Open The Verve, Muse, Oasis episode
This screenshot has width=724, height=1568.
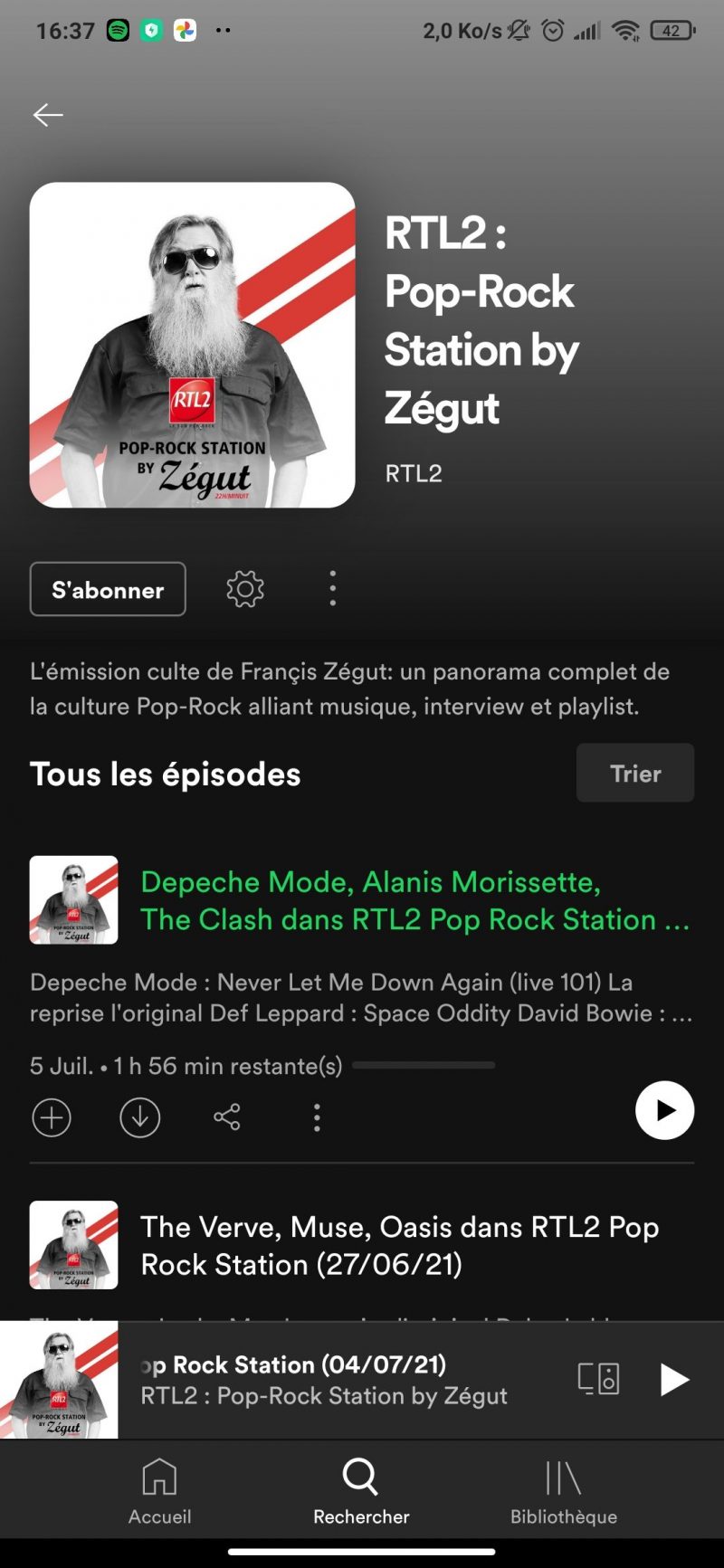(x=398, y=1245)
